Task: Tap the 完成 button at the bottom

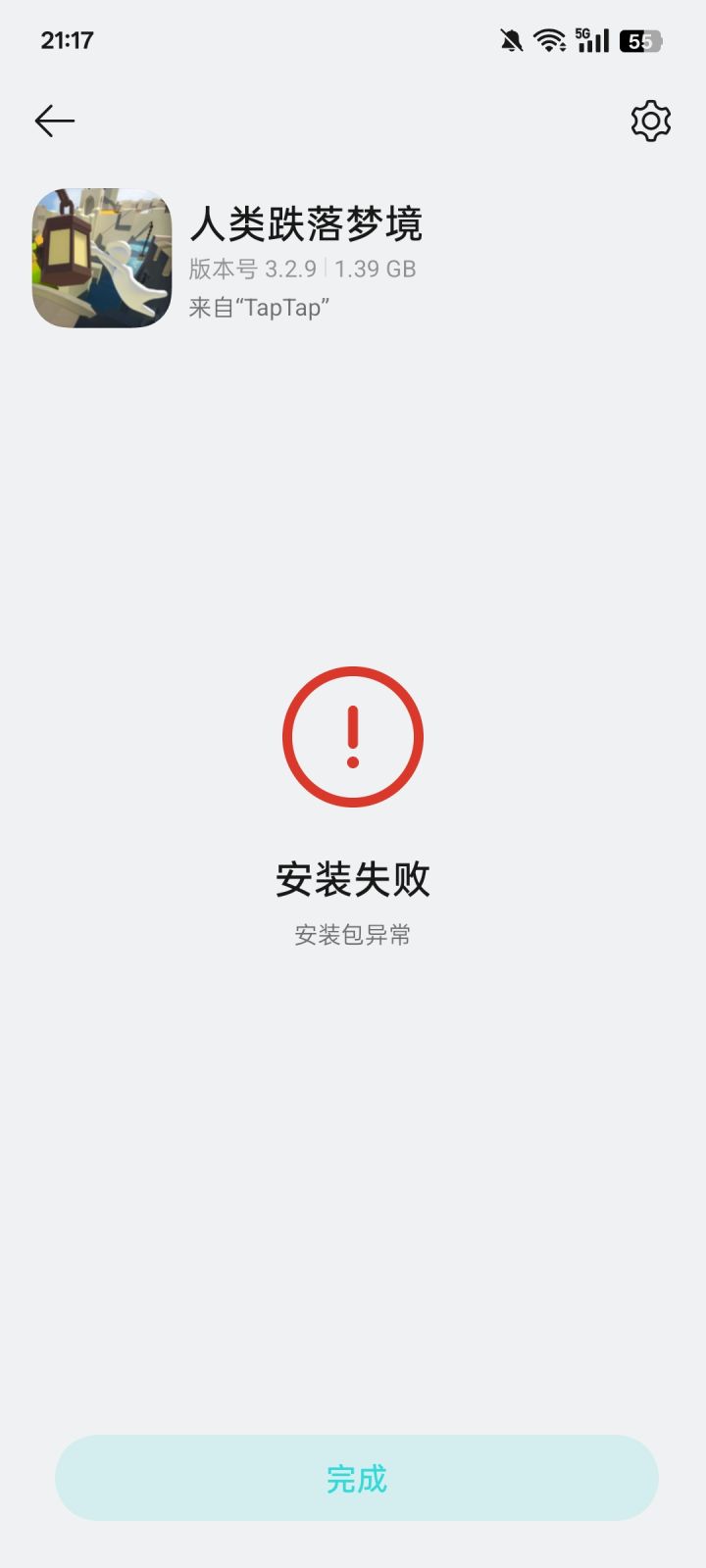Action: click(x=353, y=1481)
